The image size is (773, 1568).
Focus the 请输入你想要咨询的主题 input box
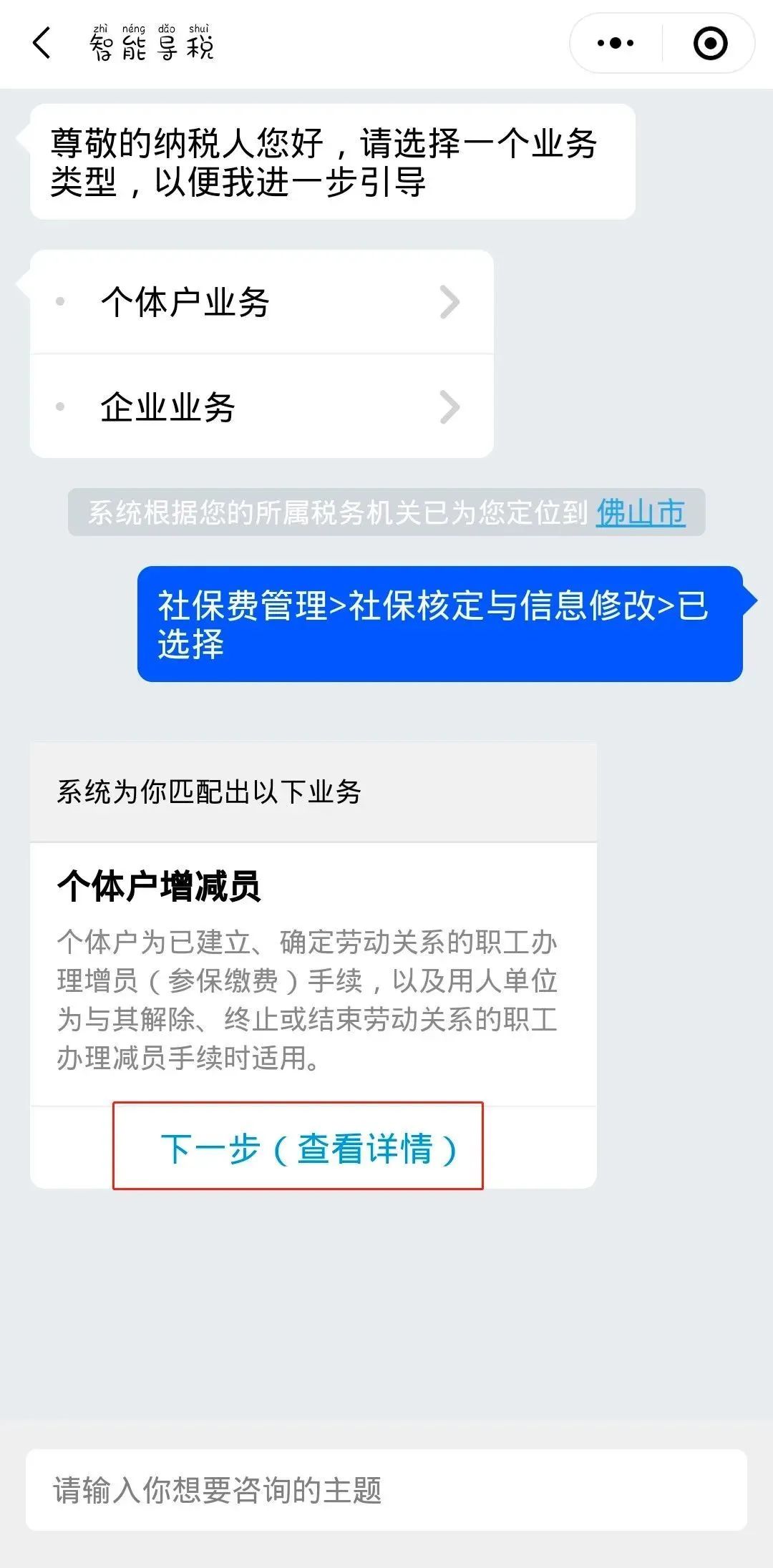[386, 1490]
